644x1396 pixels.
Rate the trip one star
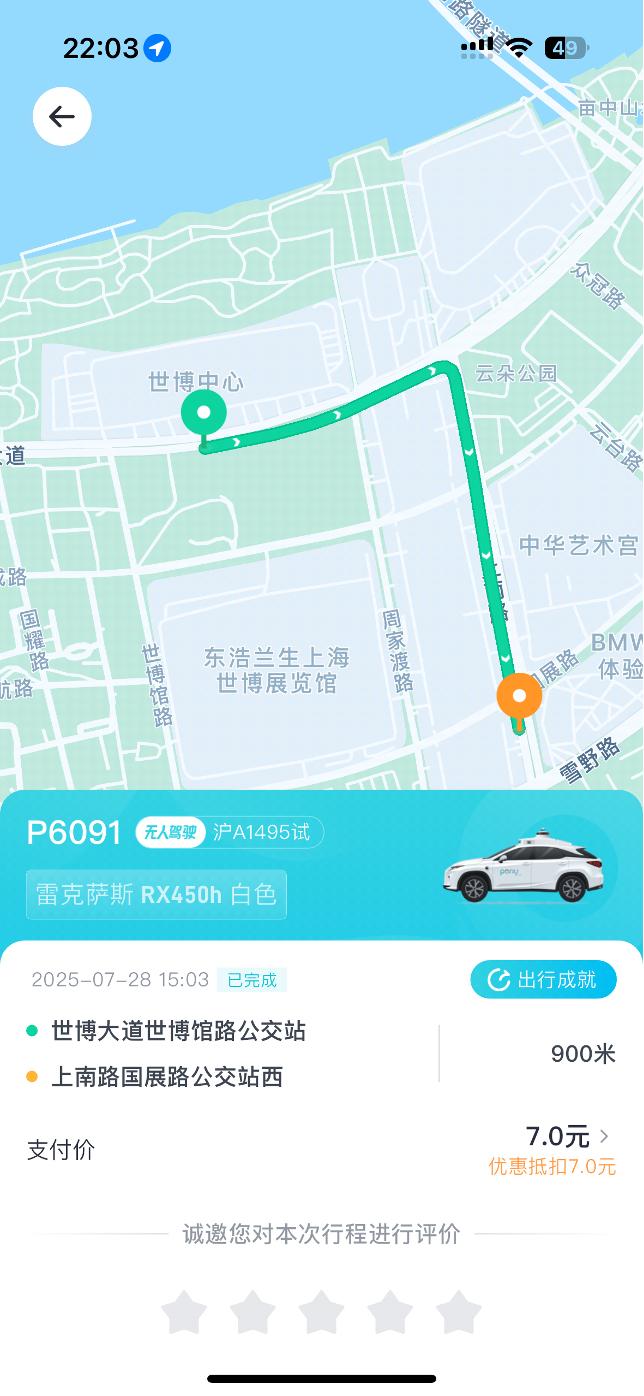[x=185, y=1312]
